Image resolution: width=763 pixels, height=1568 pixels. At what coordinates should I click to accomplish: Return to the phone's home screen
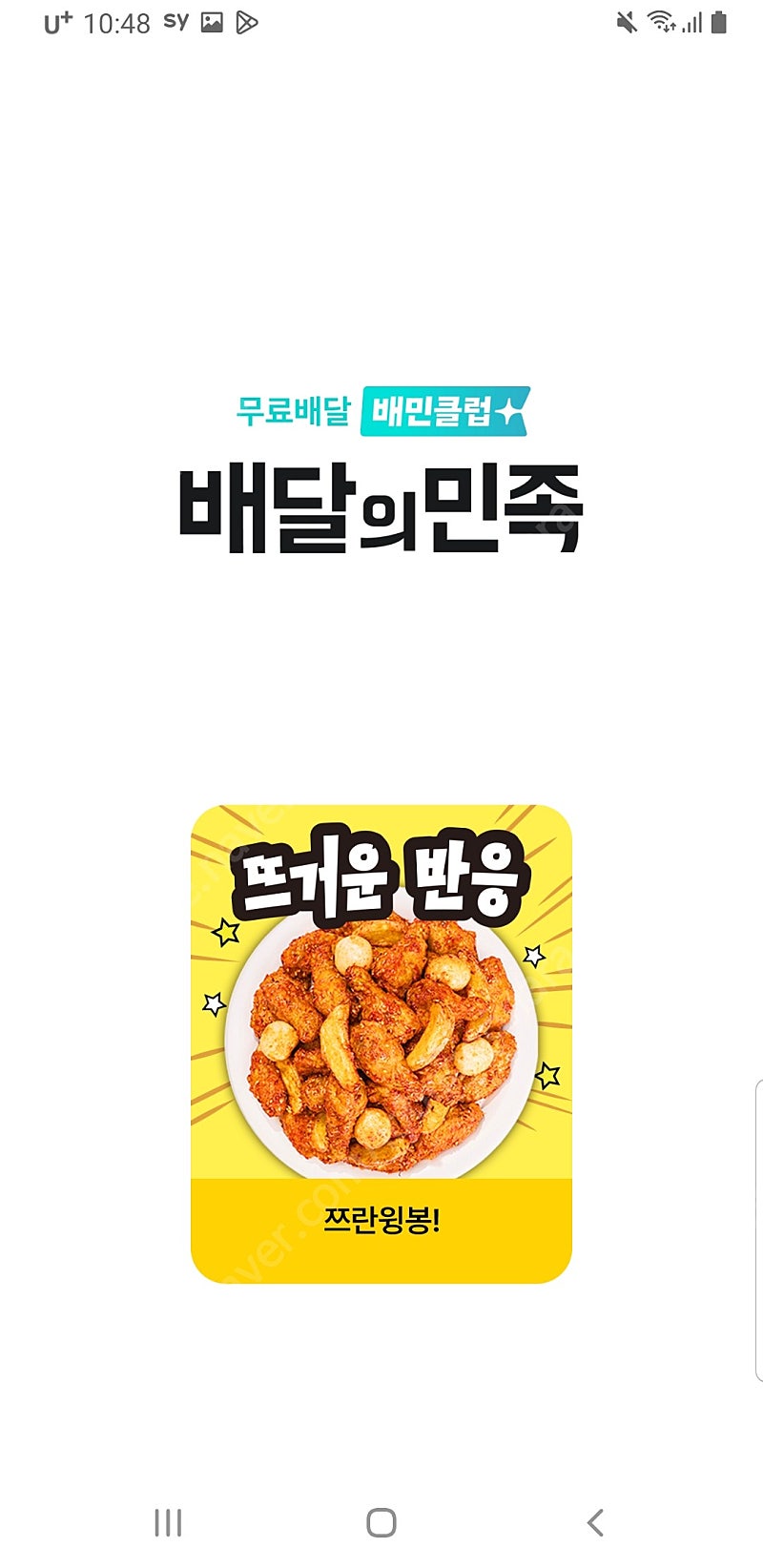(381, 1522)
